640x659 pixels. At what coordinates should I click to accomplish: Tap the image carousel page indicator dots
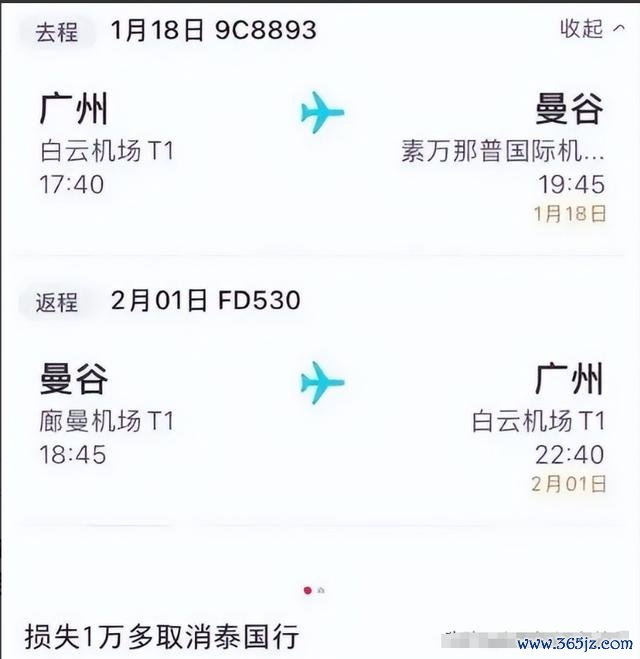point(314,590)
